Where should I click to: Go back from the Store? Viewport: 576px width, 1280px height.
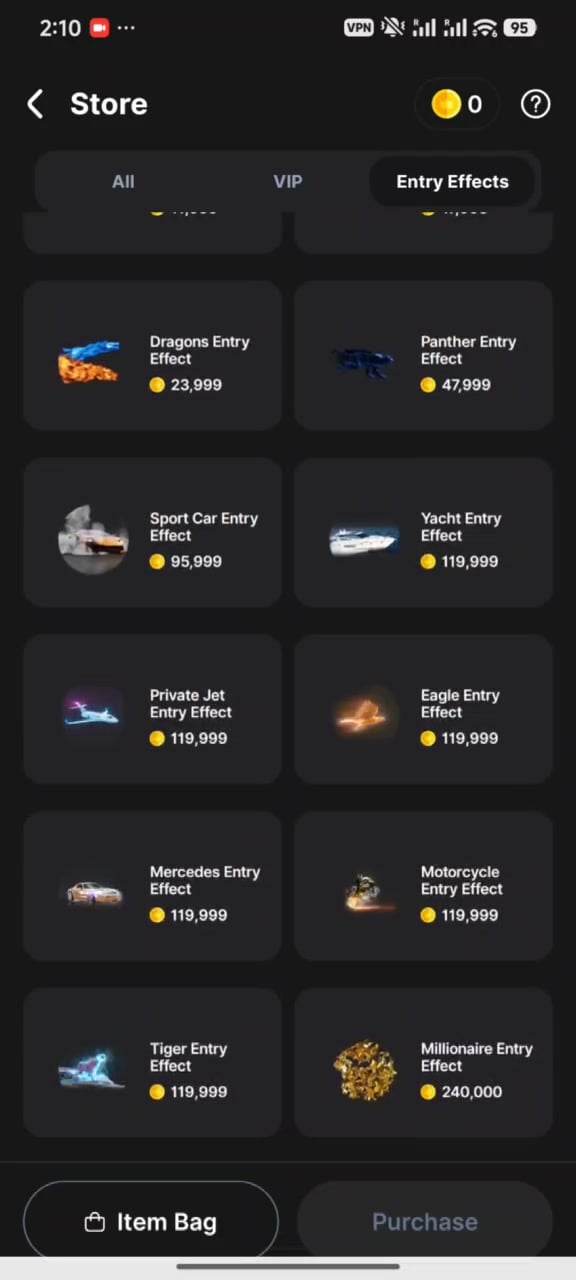point(35,104)
